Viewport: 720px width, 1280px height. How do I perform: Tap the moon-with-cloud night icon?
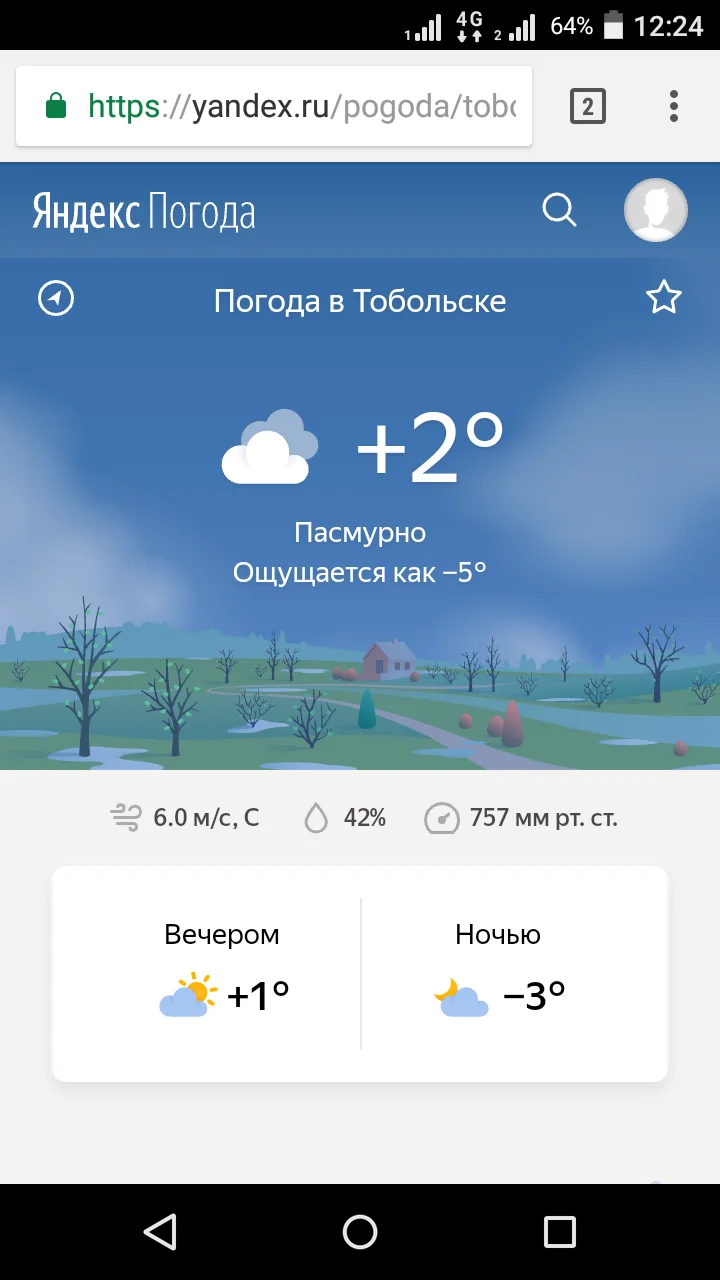point(463,993)
